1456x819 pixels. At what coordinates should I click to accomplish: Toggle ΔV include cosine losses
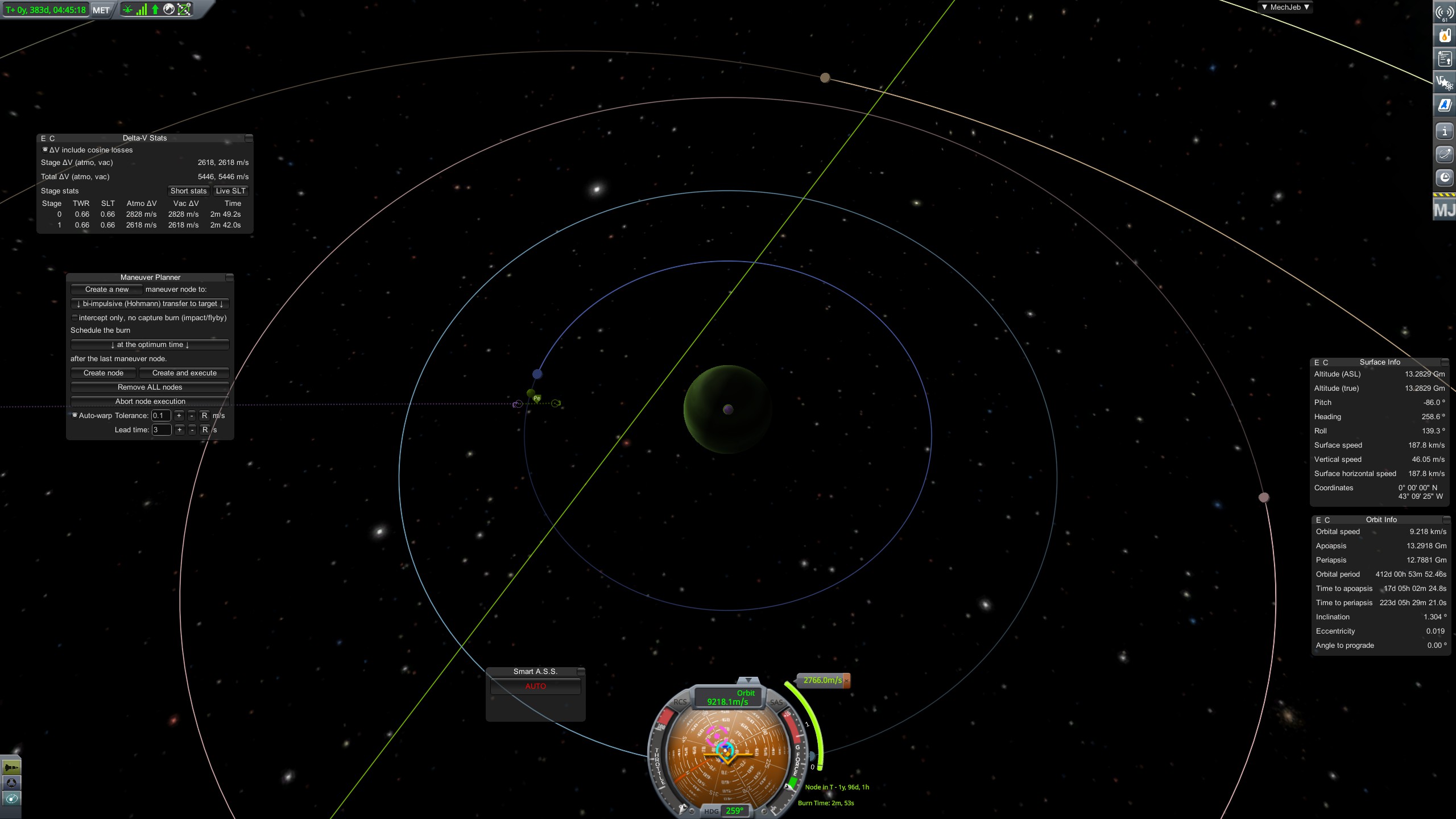(x=45, y=150)
